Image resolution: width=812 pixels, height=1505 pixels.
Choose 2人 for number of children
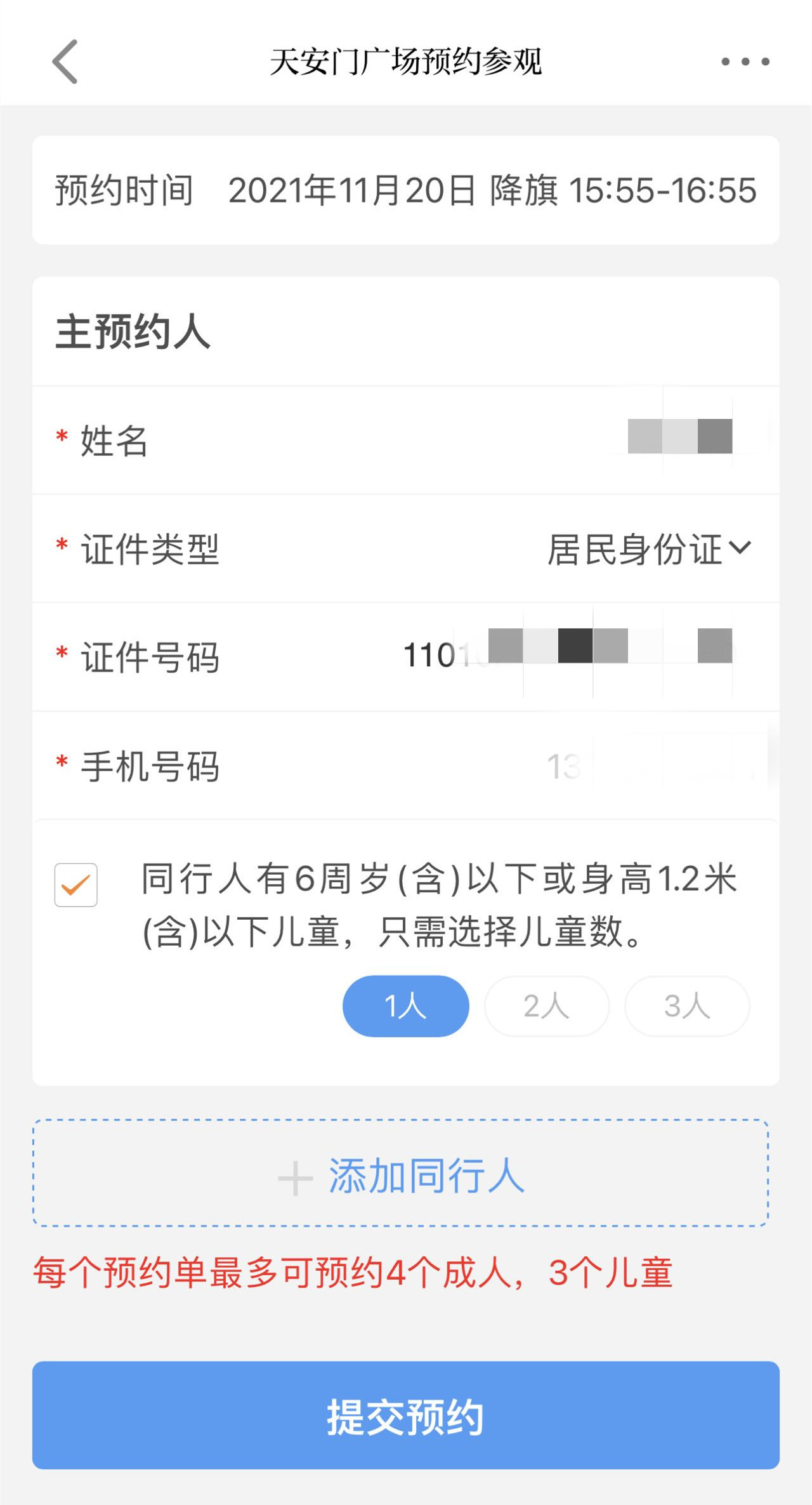coord(547,1006)
